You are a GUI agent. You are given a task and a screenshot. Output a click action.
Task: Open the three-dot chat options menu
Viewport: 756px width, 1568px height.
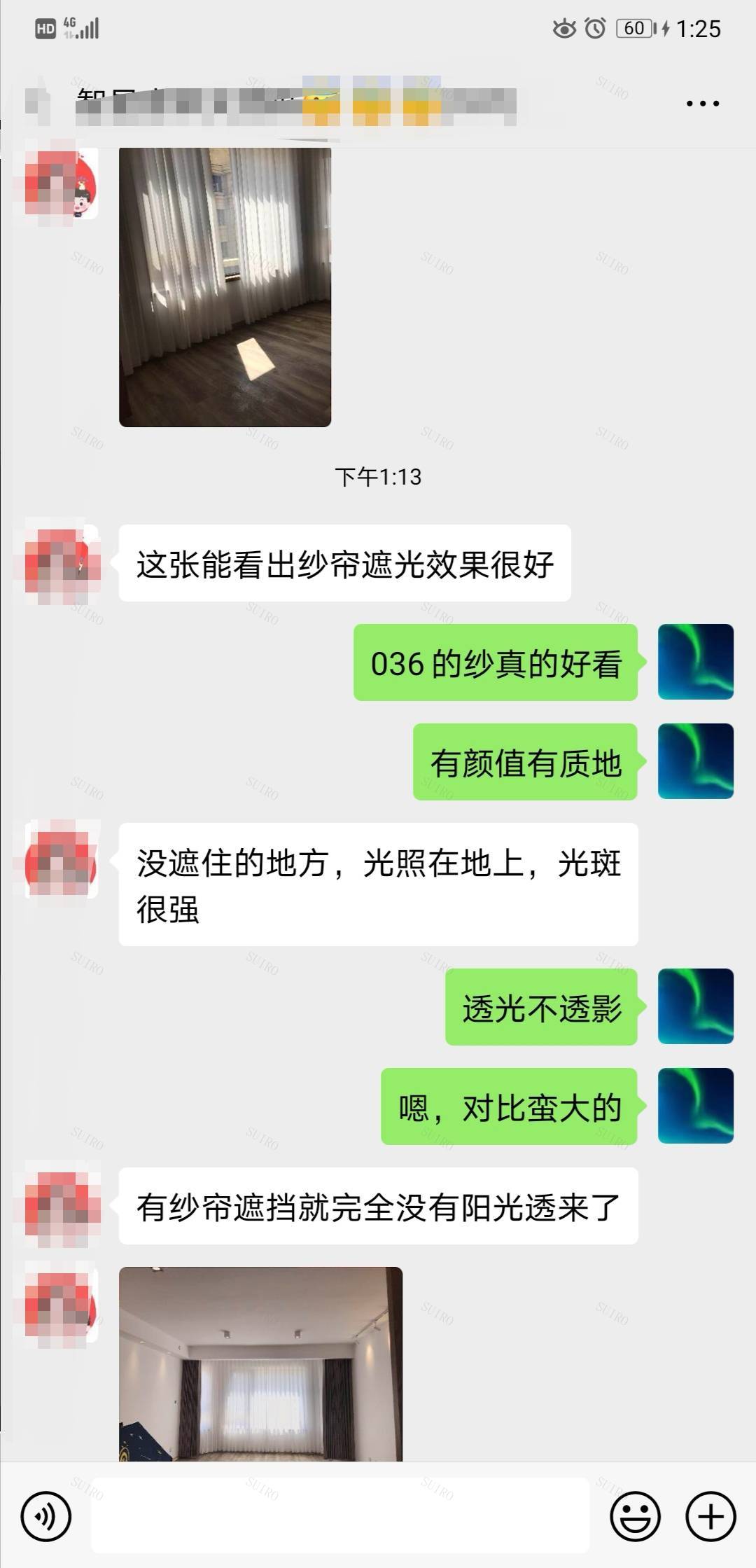(702, 104)
